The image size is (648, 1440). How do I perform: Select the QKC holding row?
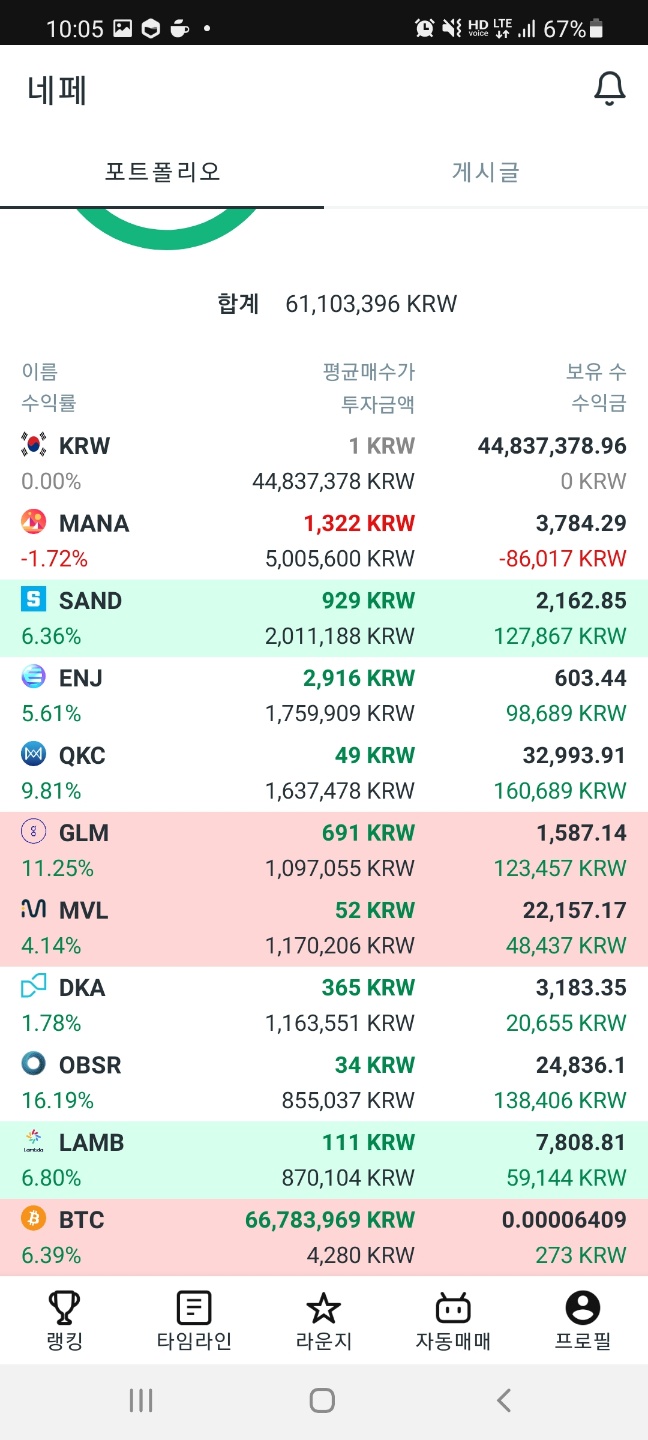point(324,773)
